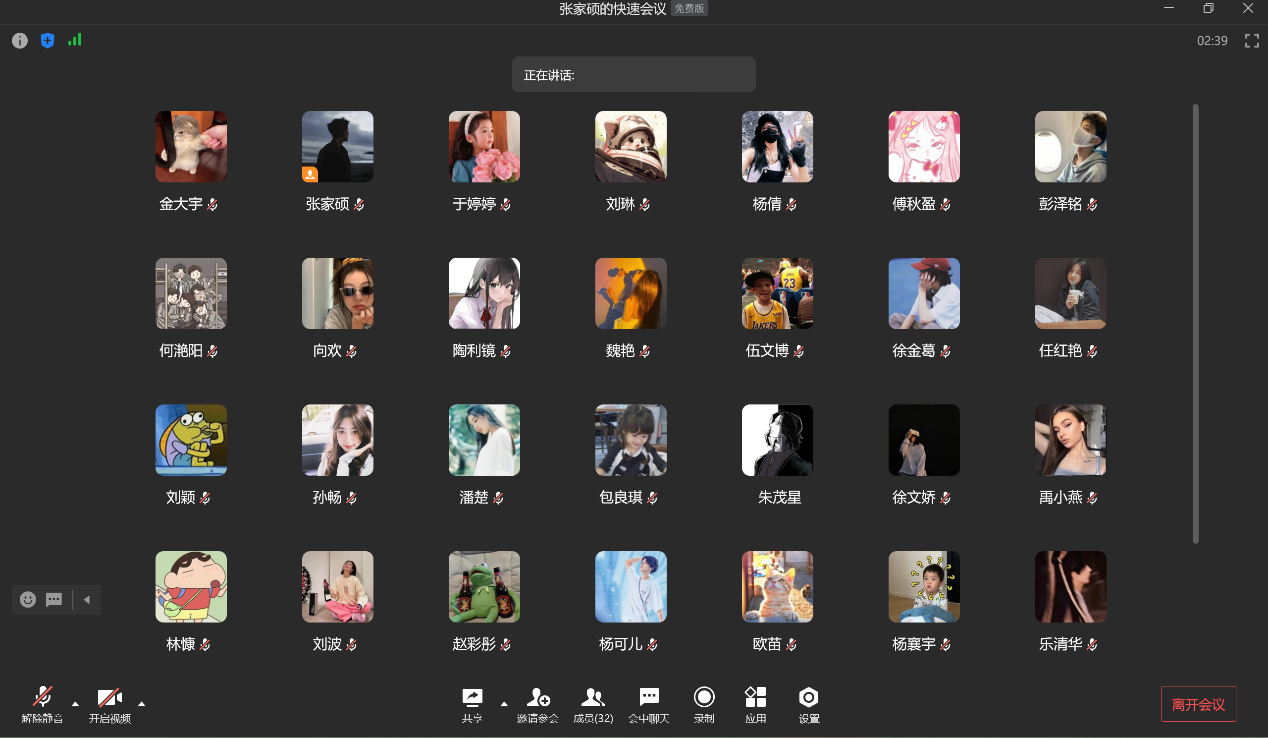Show meeting info icon
Viewport: 1268px width, 738px height.
[x=20, y=41]
